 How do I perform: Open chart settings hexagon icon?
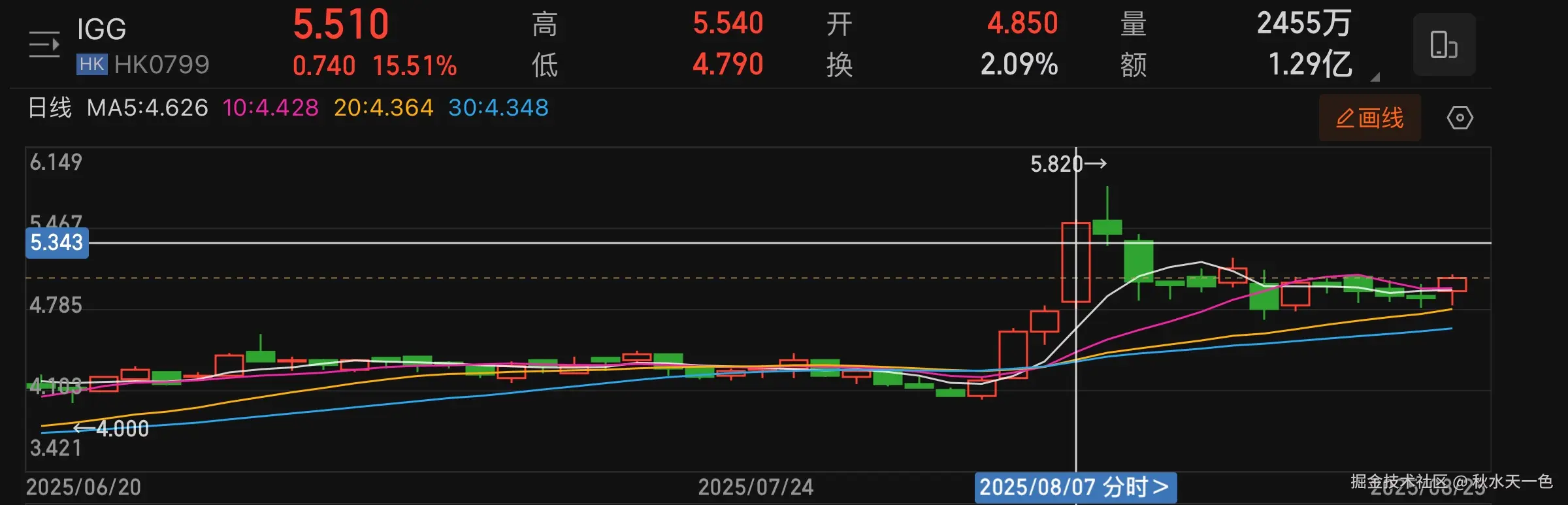(1460, 118)
